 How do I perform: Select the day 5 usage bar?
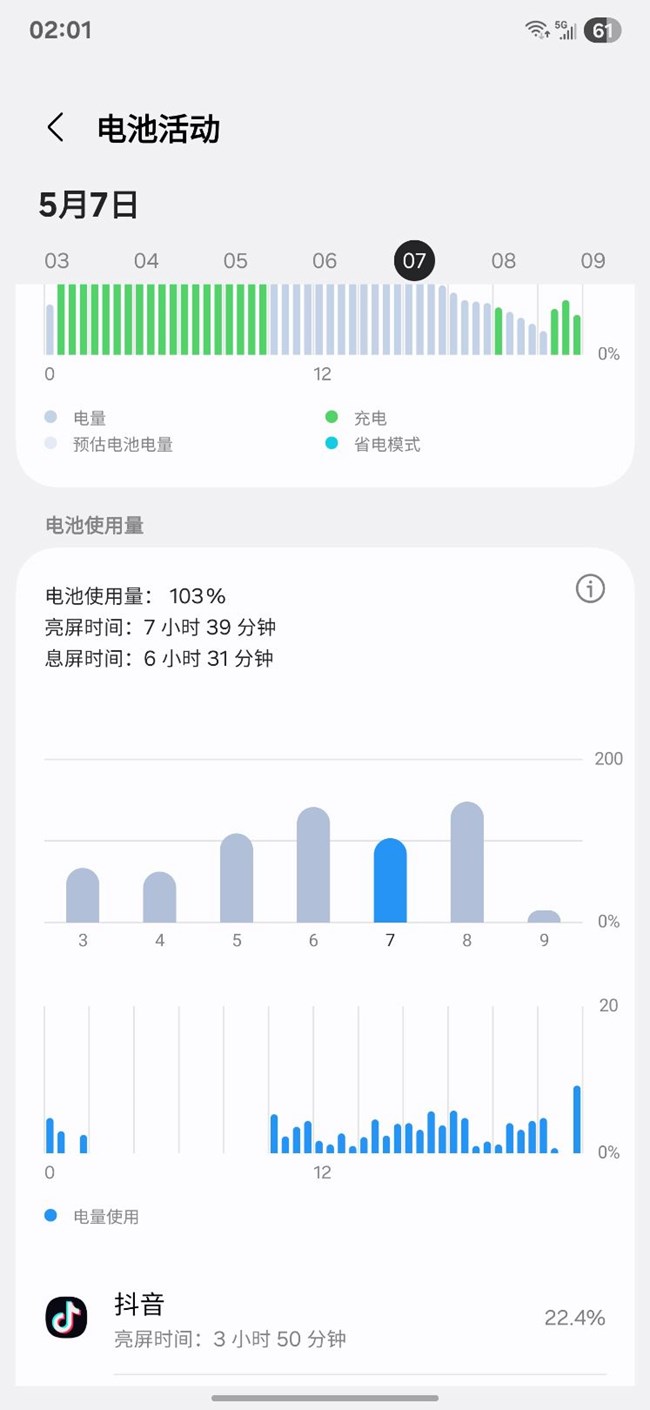(x=236, y=878)
